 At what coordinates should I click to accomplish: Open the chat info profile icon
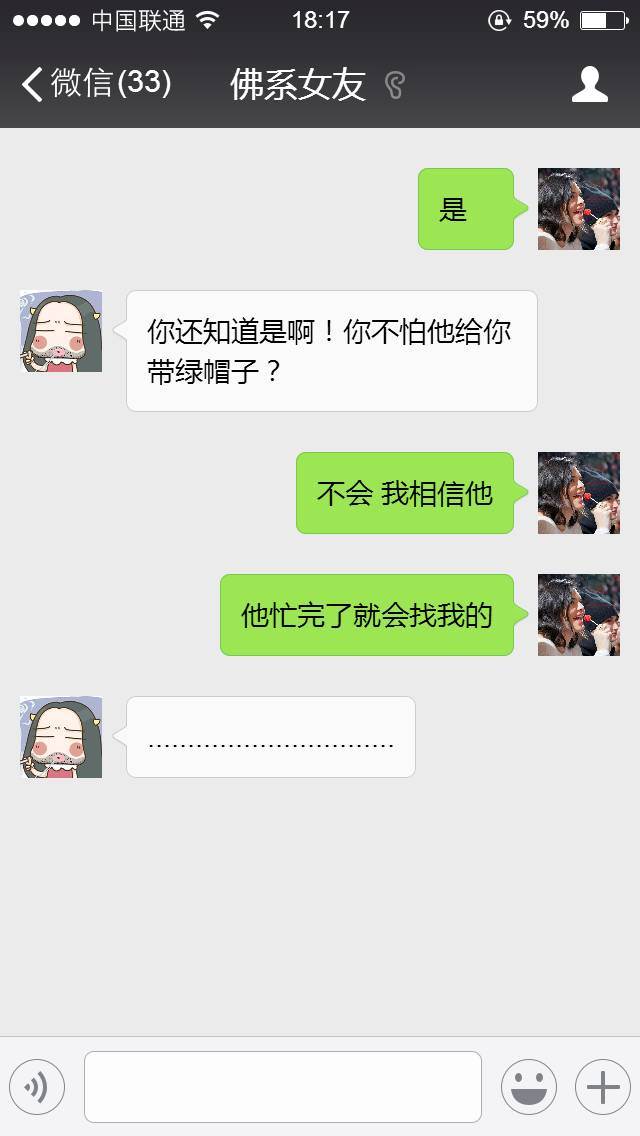589,84
